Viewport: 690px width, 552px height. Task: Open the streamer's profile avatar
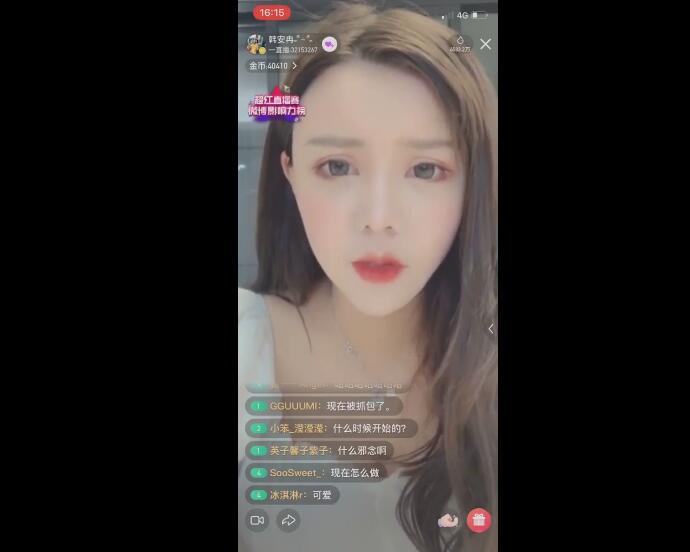click(x=256, y=44)
